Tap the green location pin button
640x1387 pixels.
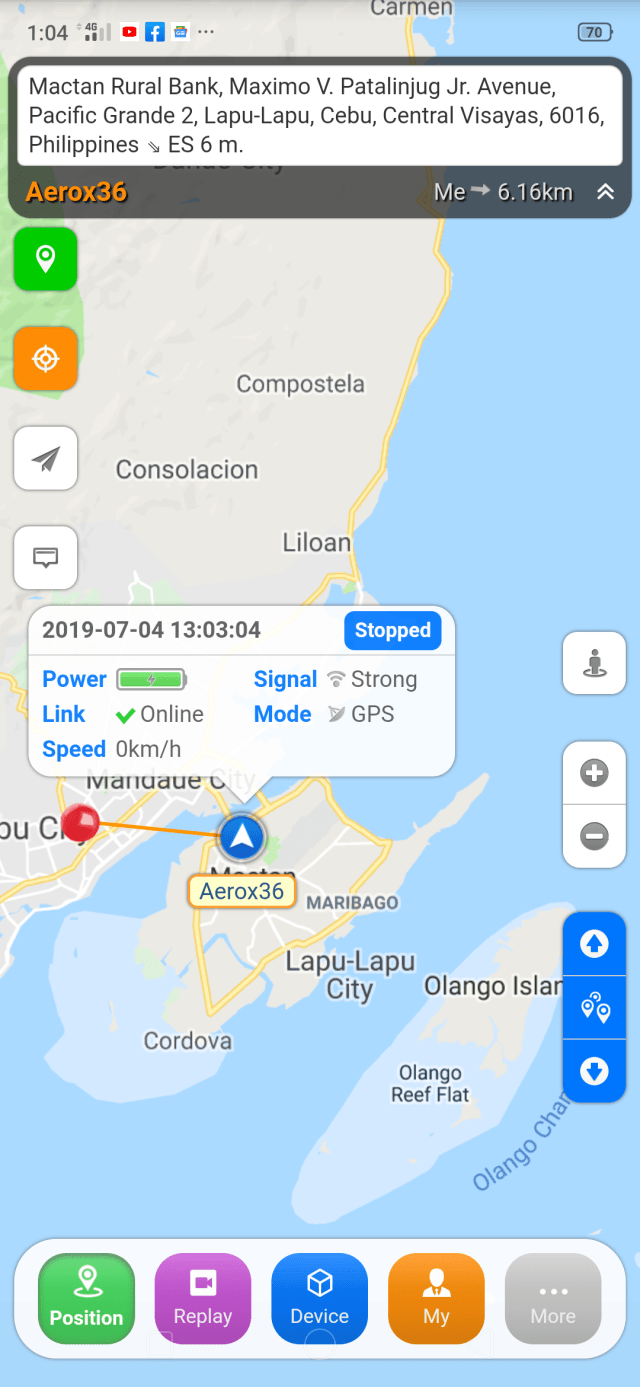coord(45,259)
